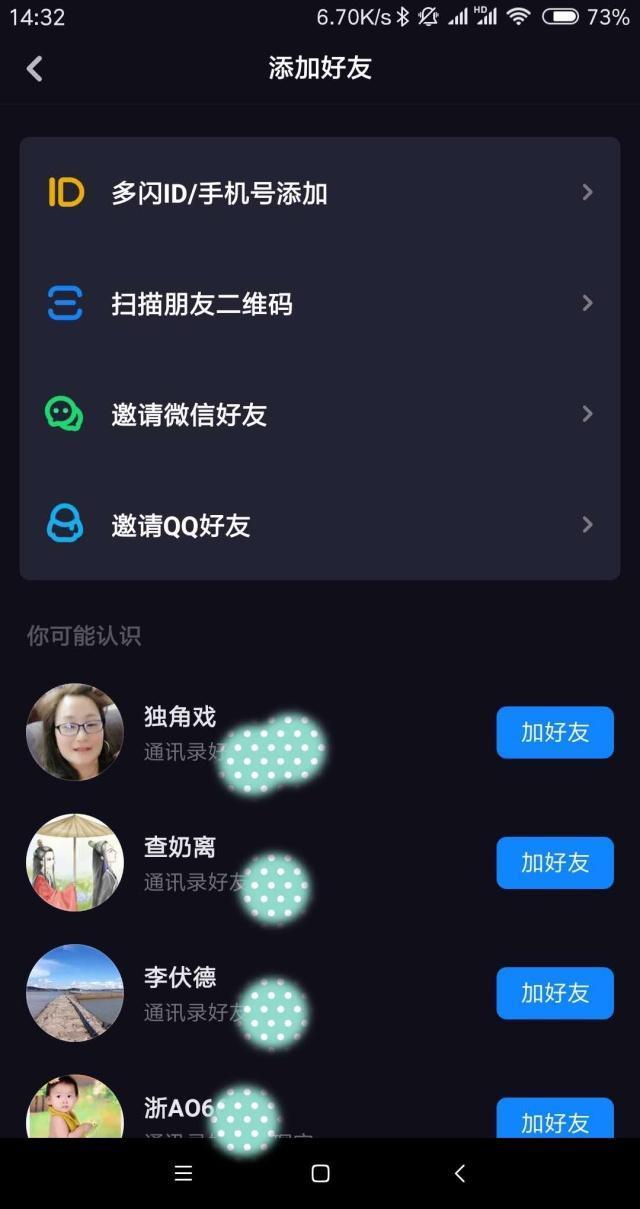
Task: Open 独角戏's profile avatar
Action: click(75, 732)
